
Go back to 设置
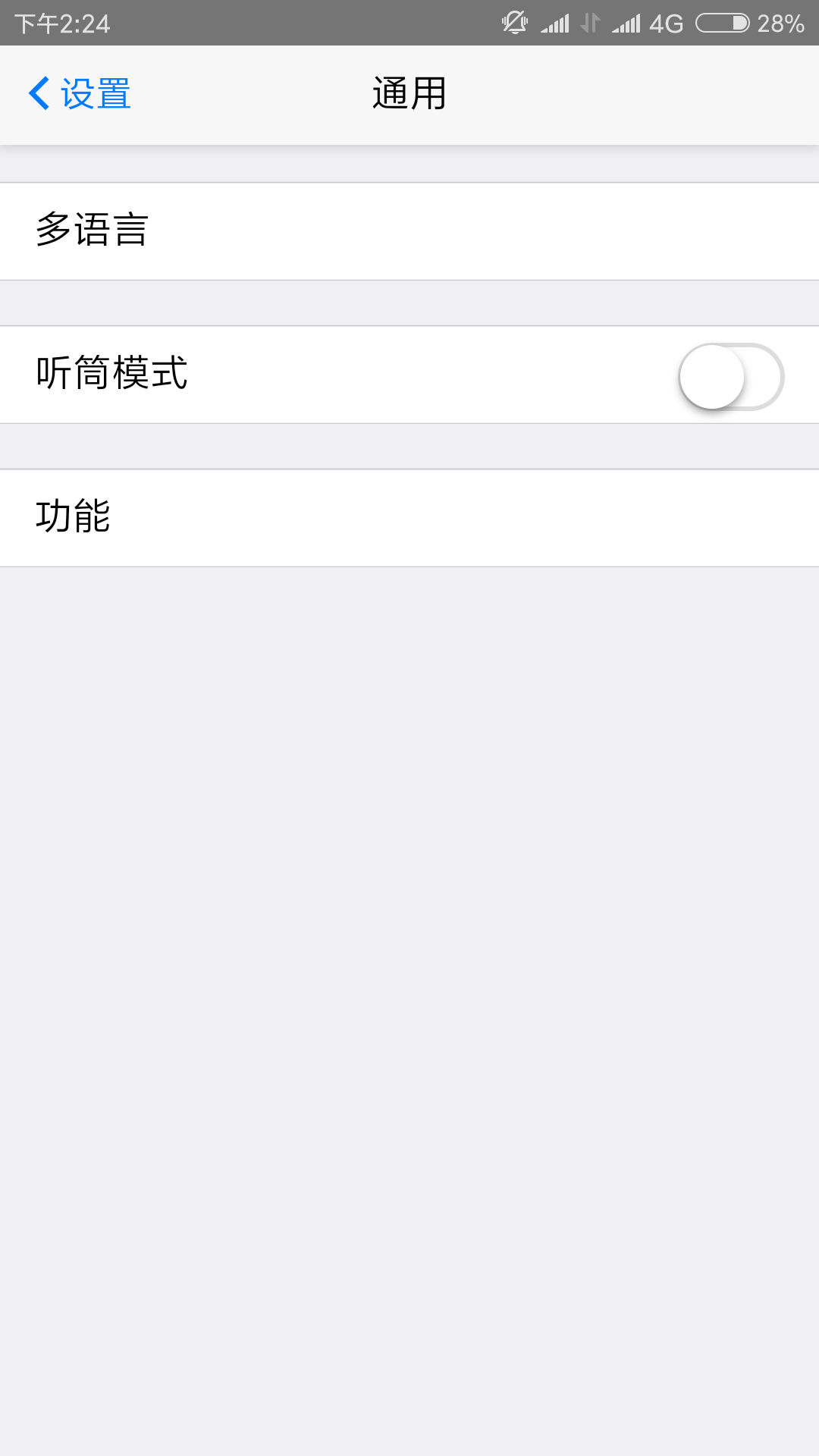point(80,94)
